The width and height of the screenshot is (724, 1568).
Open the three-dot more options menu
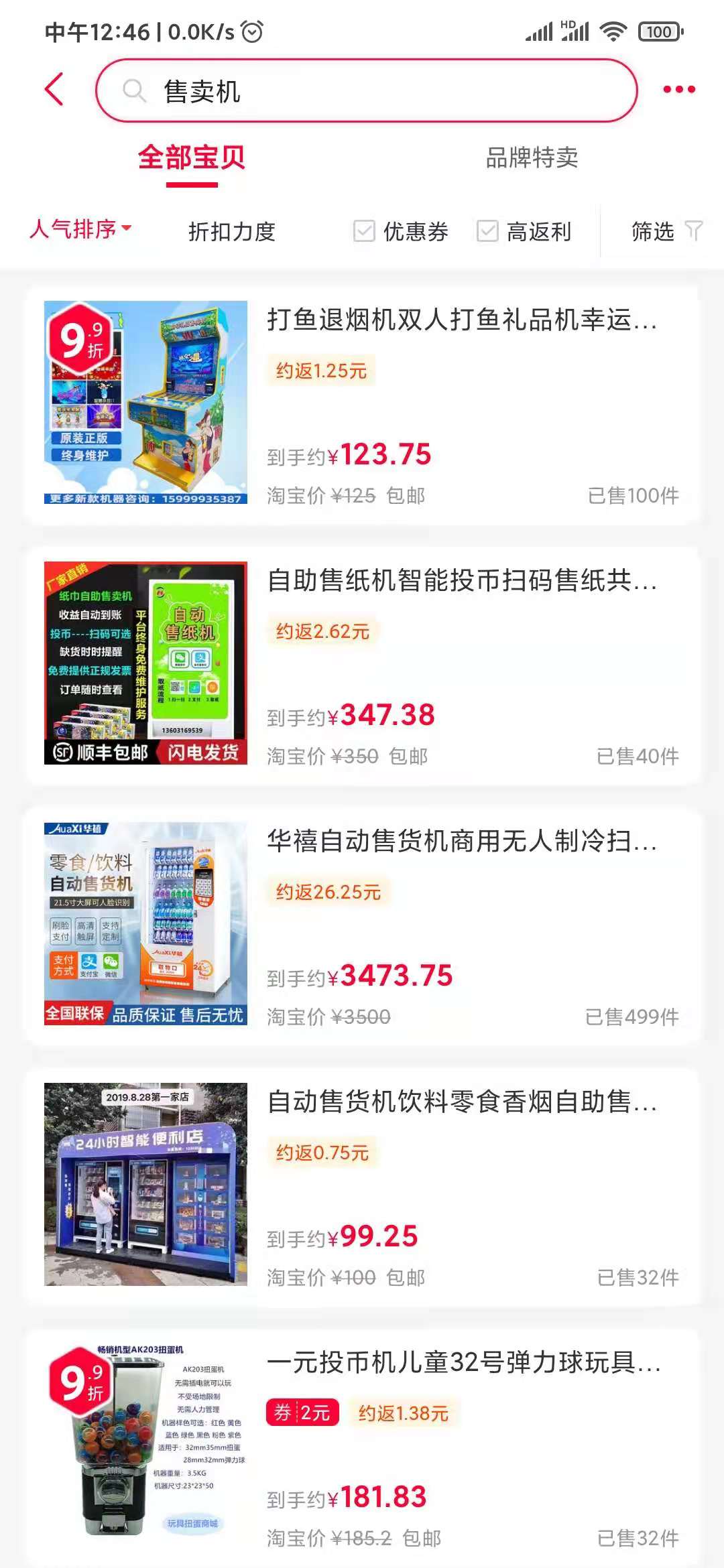(680, 88)
